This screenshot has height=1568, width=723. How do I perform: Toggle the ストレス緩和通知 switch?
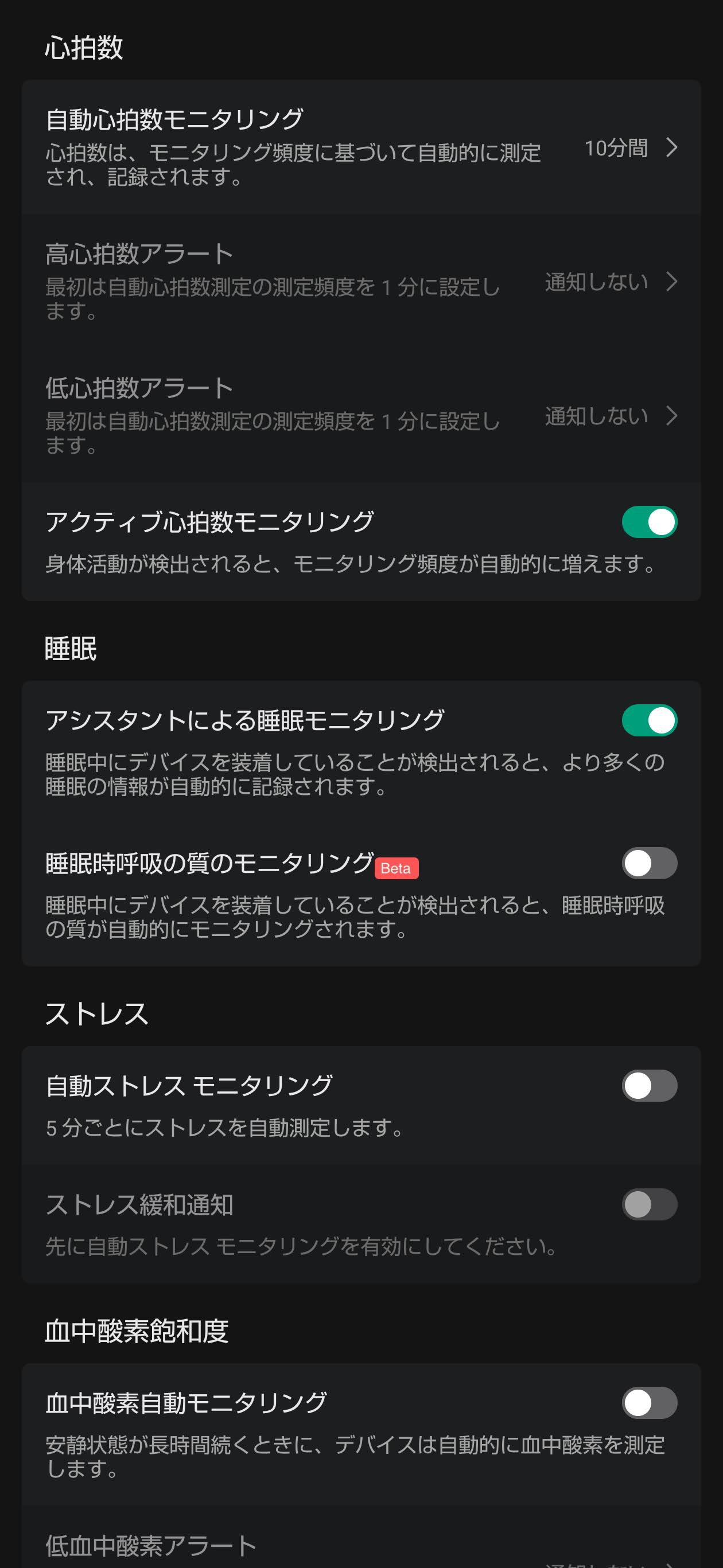(x=650, y=1204)
